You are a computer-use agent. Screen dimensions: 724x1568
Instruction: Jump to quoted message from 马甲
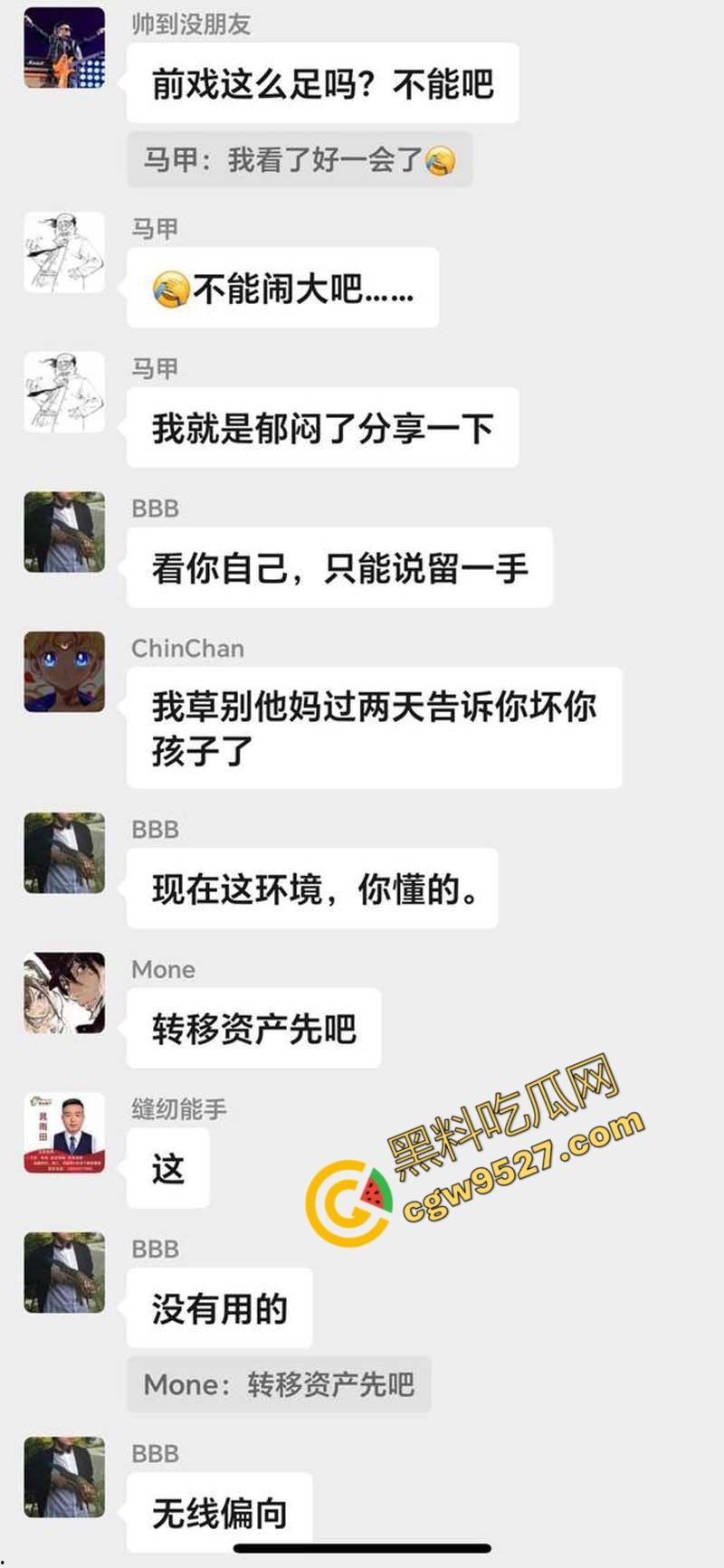(x=299, y=160)
